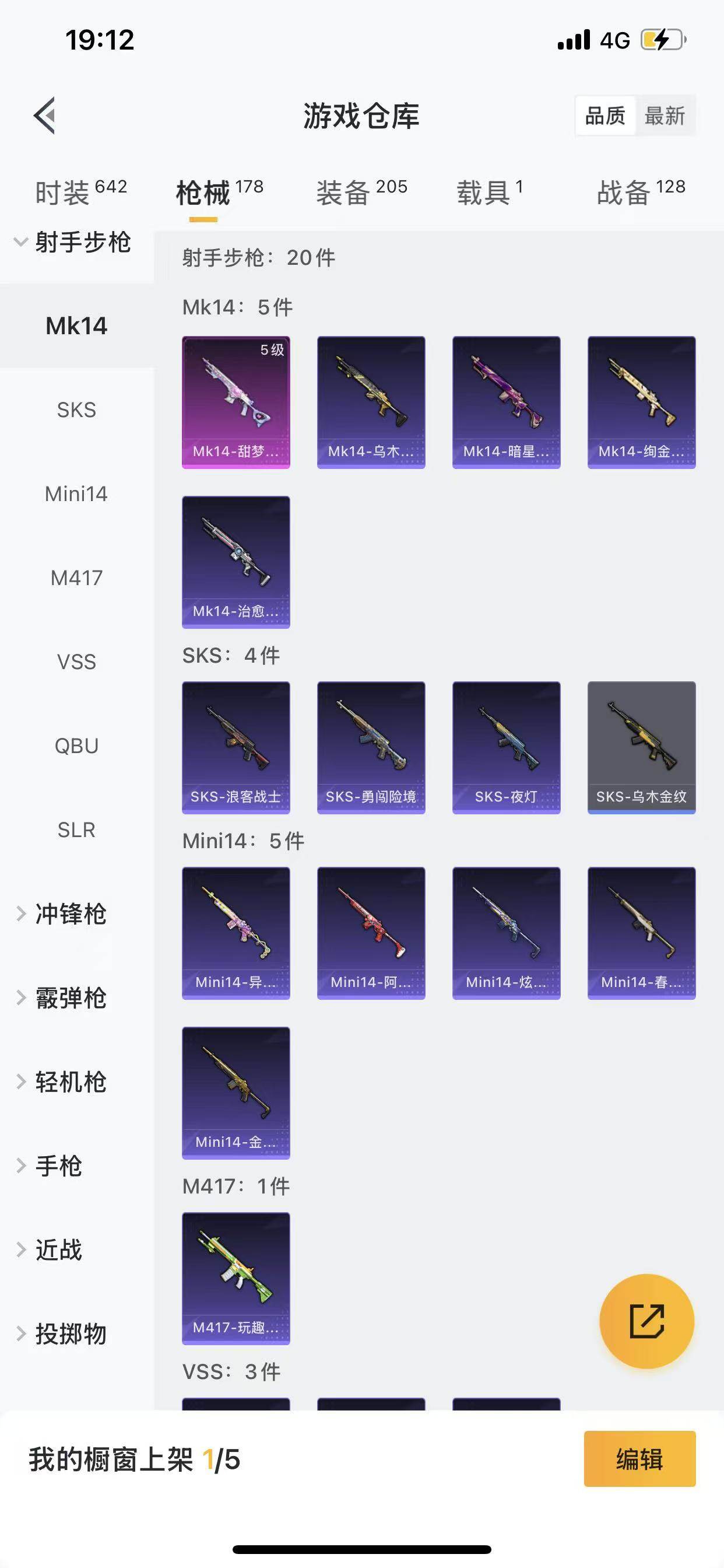Image resolution: width=724 pixels, height=1568 pixels.
Task: Open the level 5 Mk14-甜梦 skin
Action: coord(236,402)
